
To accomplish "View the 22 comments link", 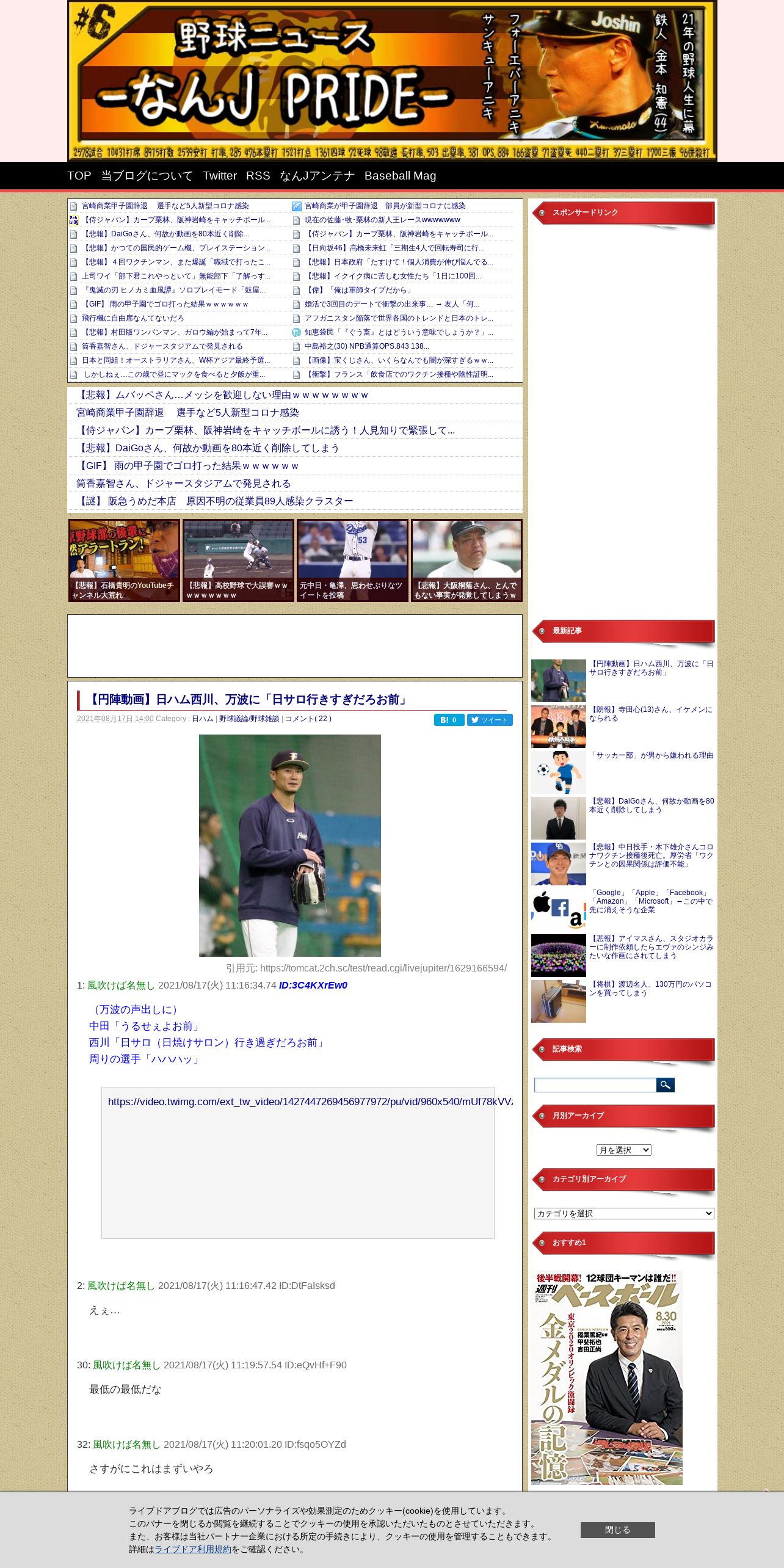I will pyautogui.click(x=308, y=719).
